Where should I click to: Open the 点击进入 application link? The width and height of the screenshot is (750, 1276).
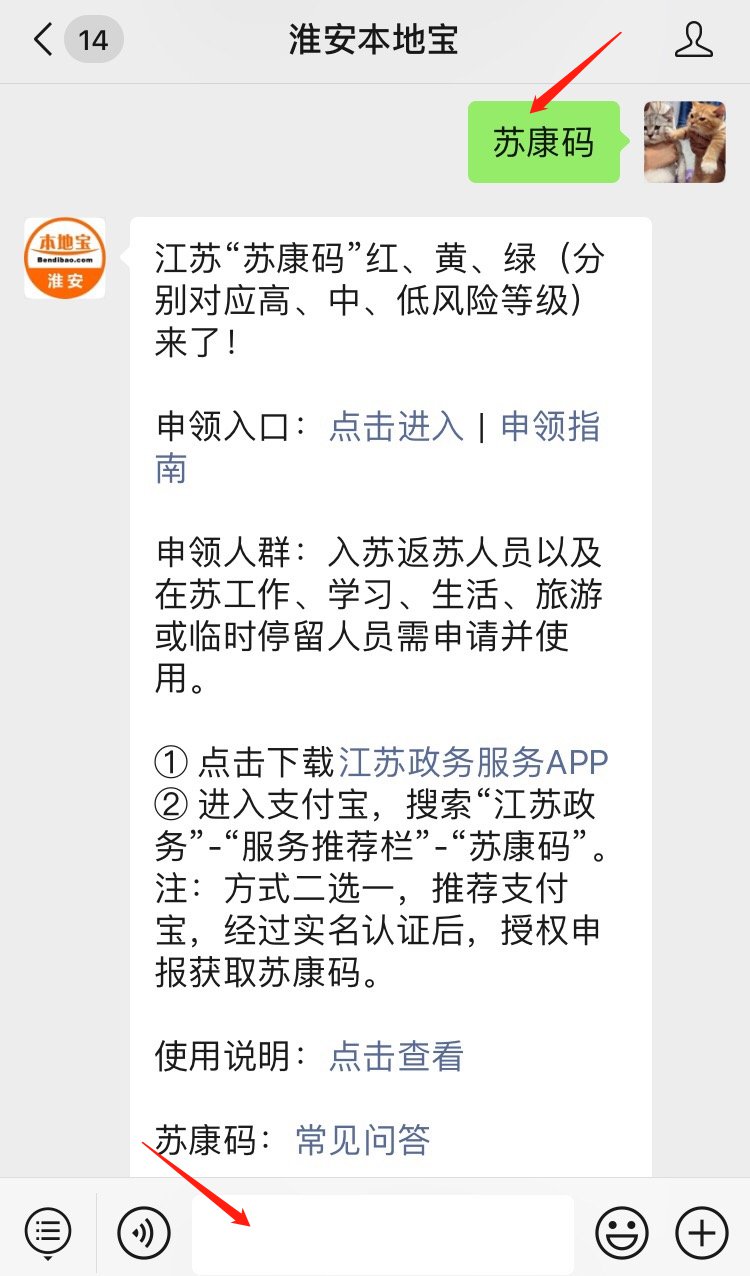click(x=397, y=427)
